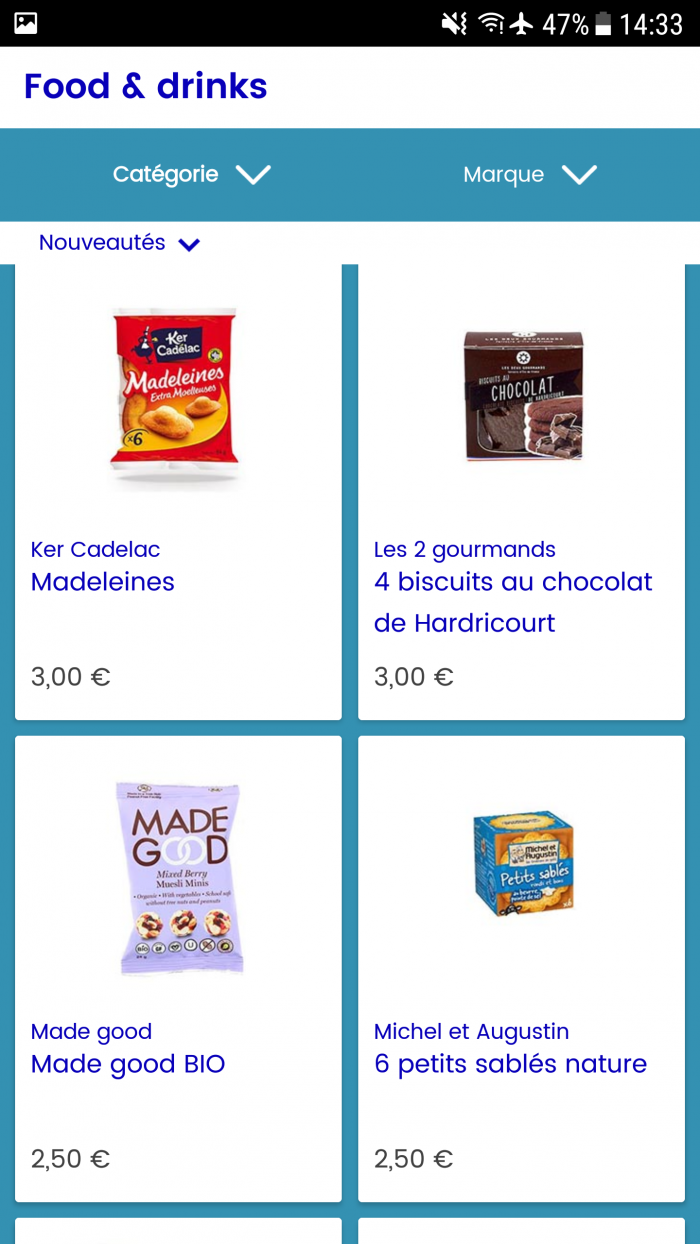Expand the Marque filter dropdown
The width and height of the screenshot is (700, 1244).
[529, 175]
